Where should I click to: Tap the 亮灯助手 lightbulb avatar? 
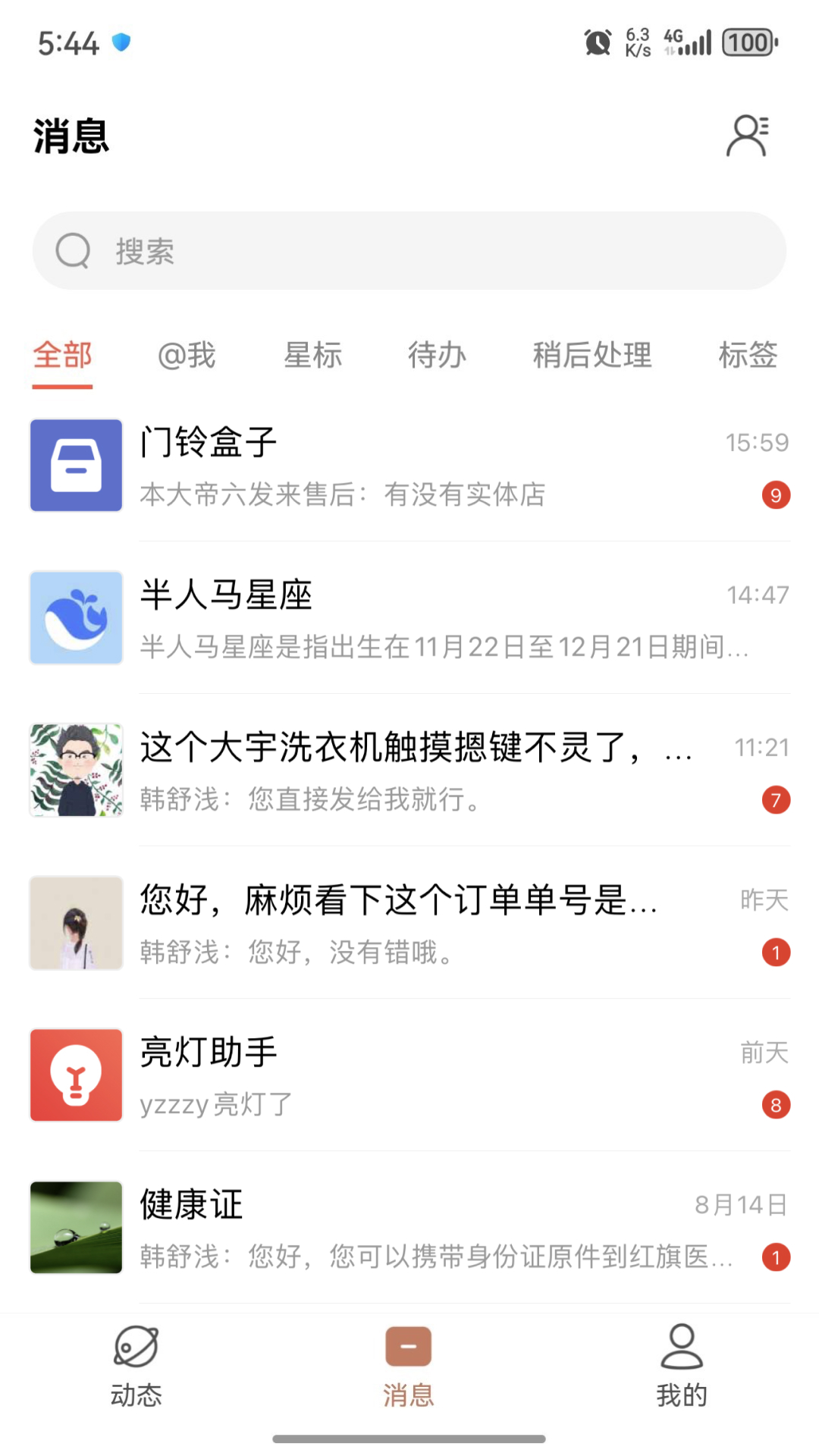[76, 1075]
